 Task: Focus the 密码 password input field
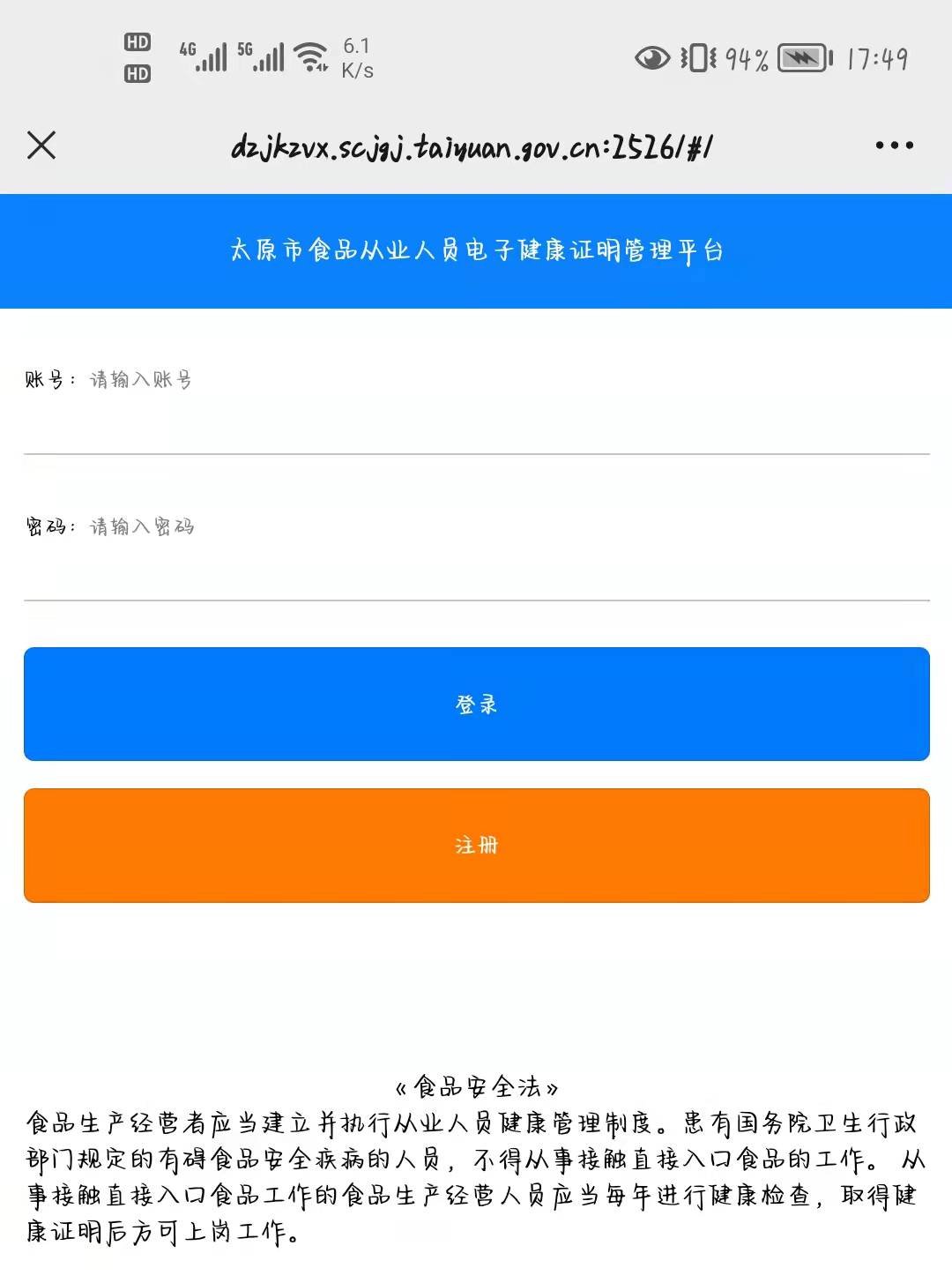click(494, 526)
